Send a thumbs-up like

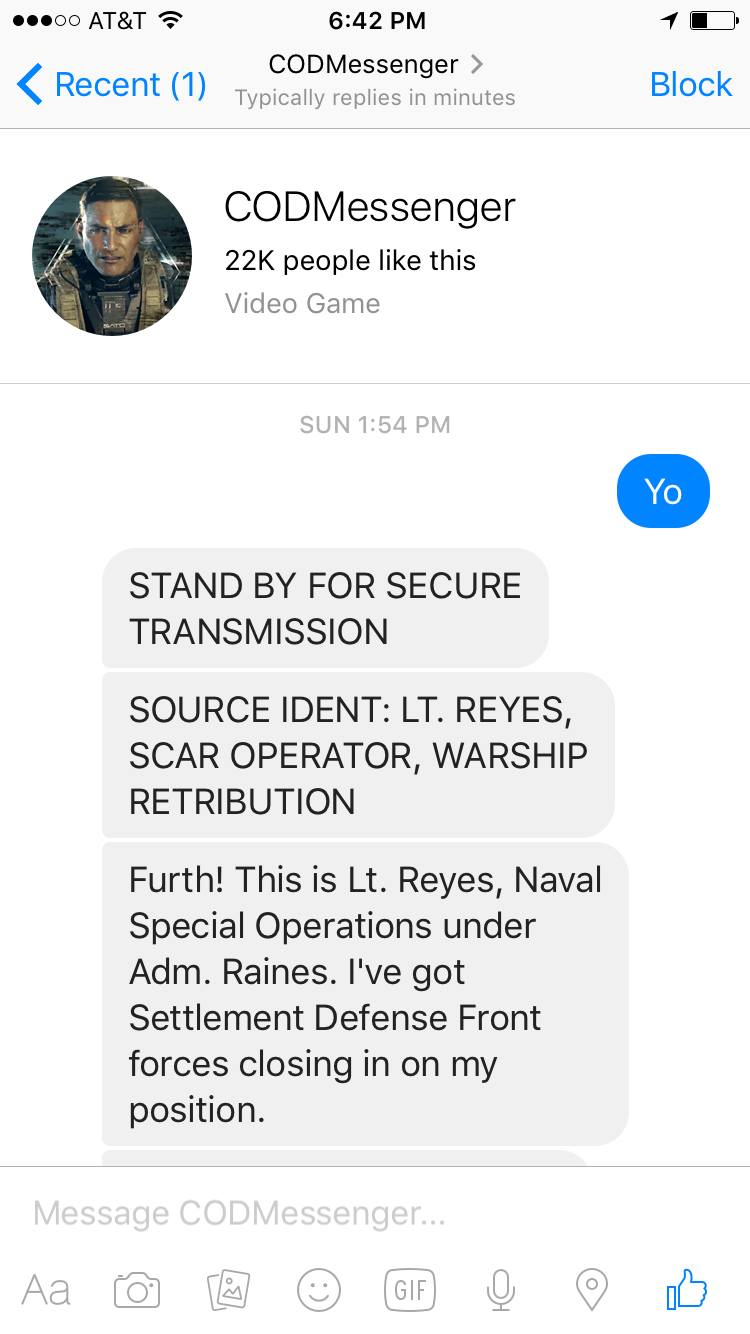click(687, 1289)
